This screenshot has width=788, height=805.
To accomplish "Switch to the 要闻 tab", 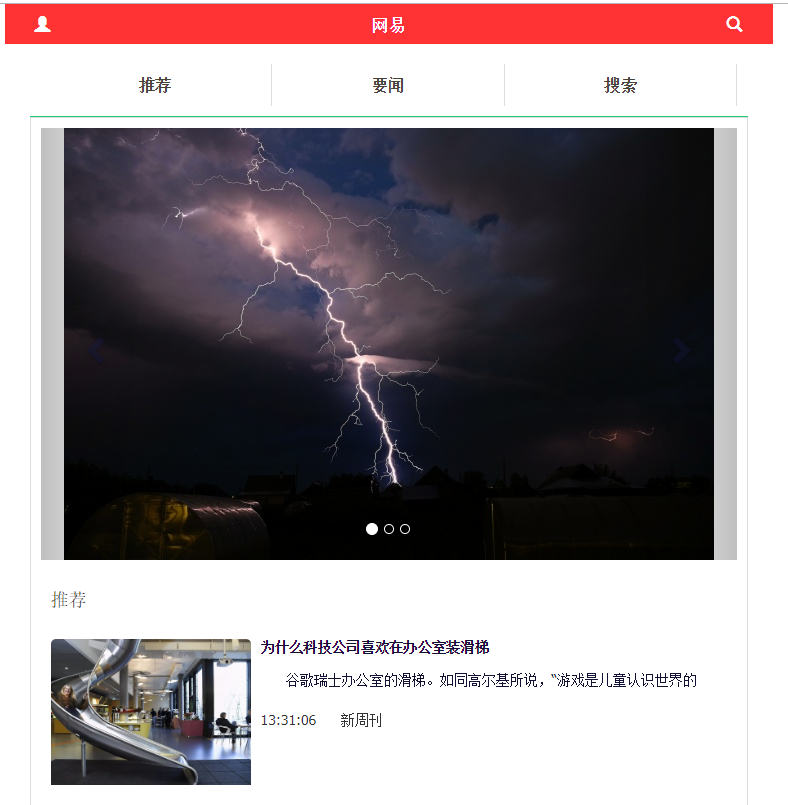I will coord(388,86).
